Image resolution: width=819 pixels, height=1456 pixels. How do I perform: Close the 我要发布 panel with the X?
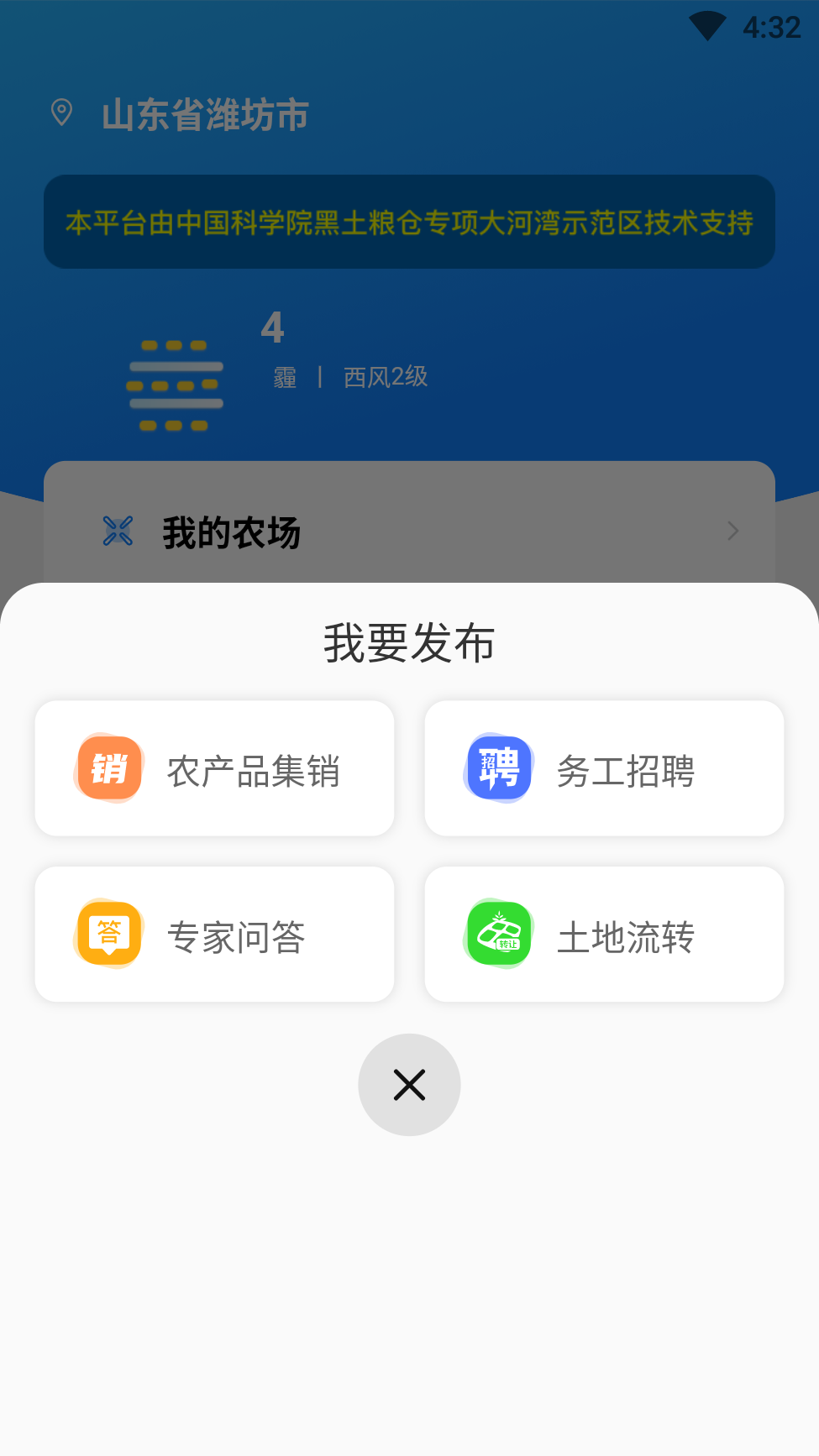409,1084
